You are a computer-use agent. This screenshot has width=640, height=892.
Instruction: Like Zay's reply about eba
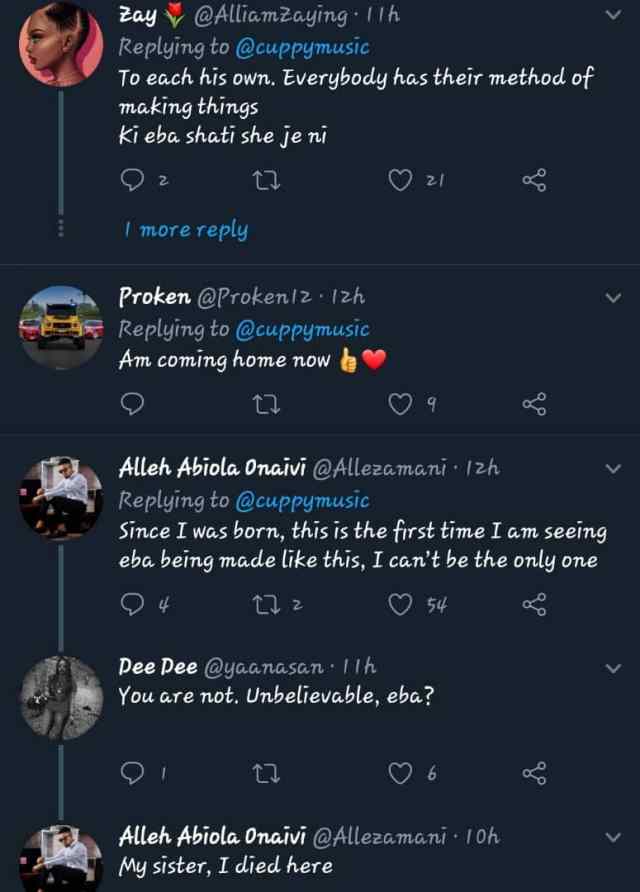(x=400, y=180)
